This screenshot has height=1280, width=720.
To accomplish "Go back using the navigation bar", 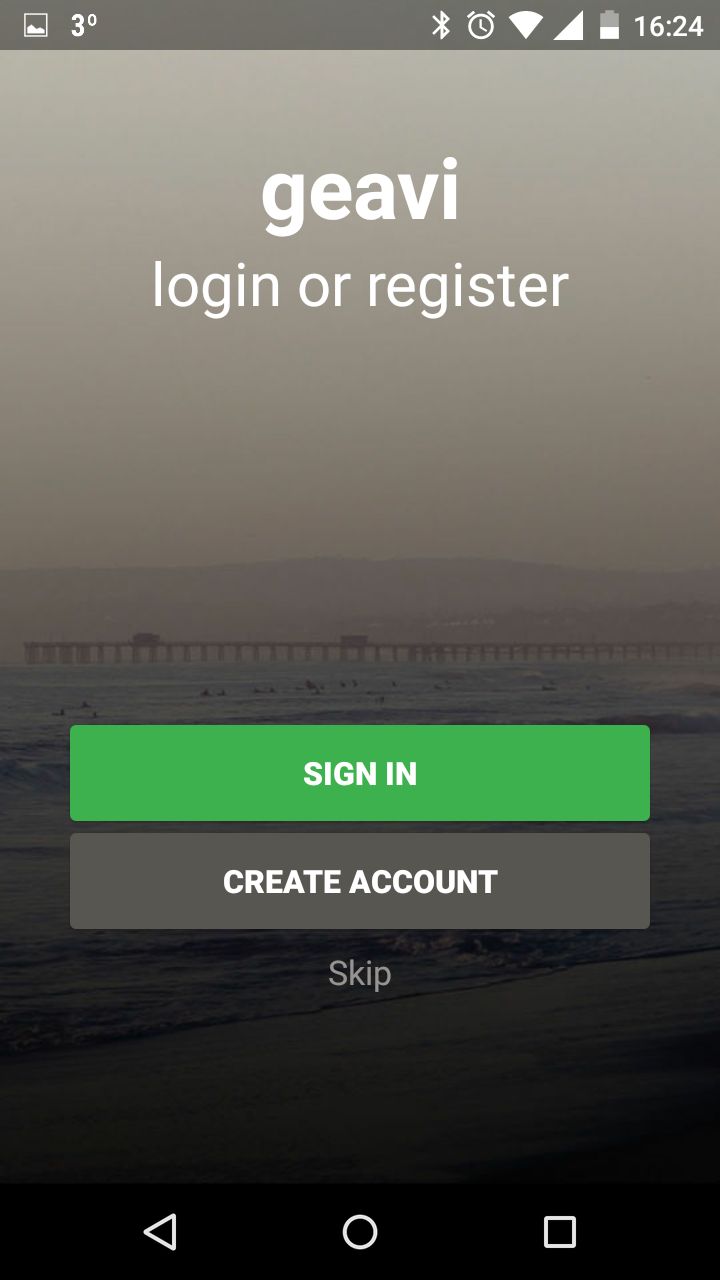I will tap(160, 1232).
